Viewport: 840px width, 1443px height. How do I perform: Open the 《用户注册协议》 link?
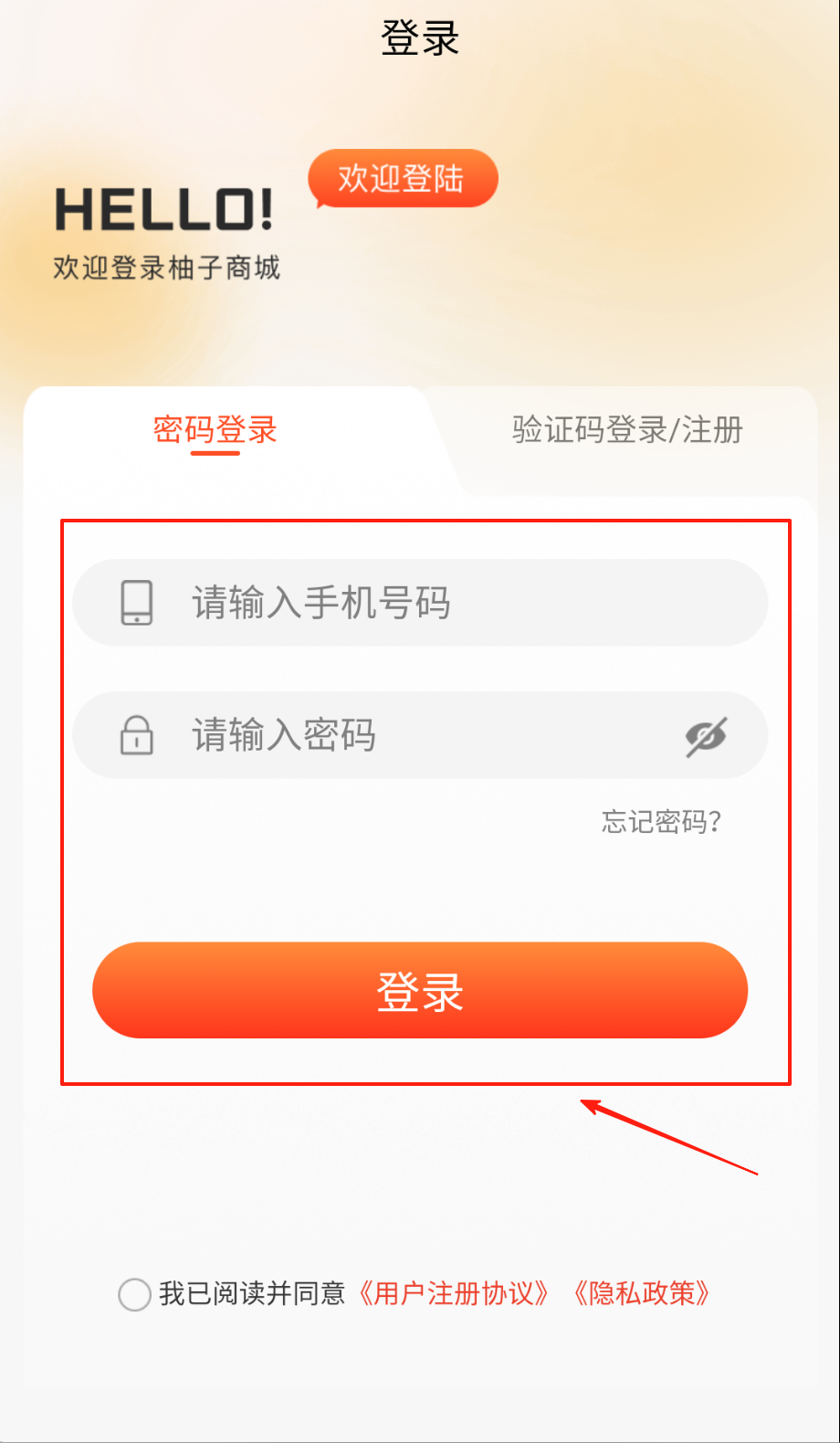click(454, 1294)
